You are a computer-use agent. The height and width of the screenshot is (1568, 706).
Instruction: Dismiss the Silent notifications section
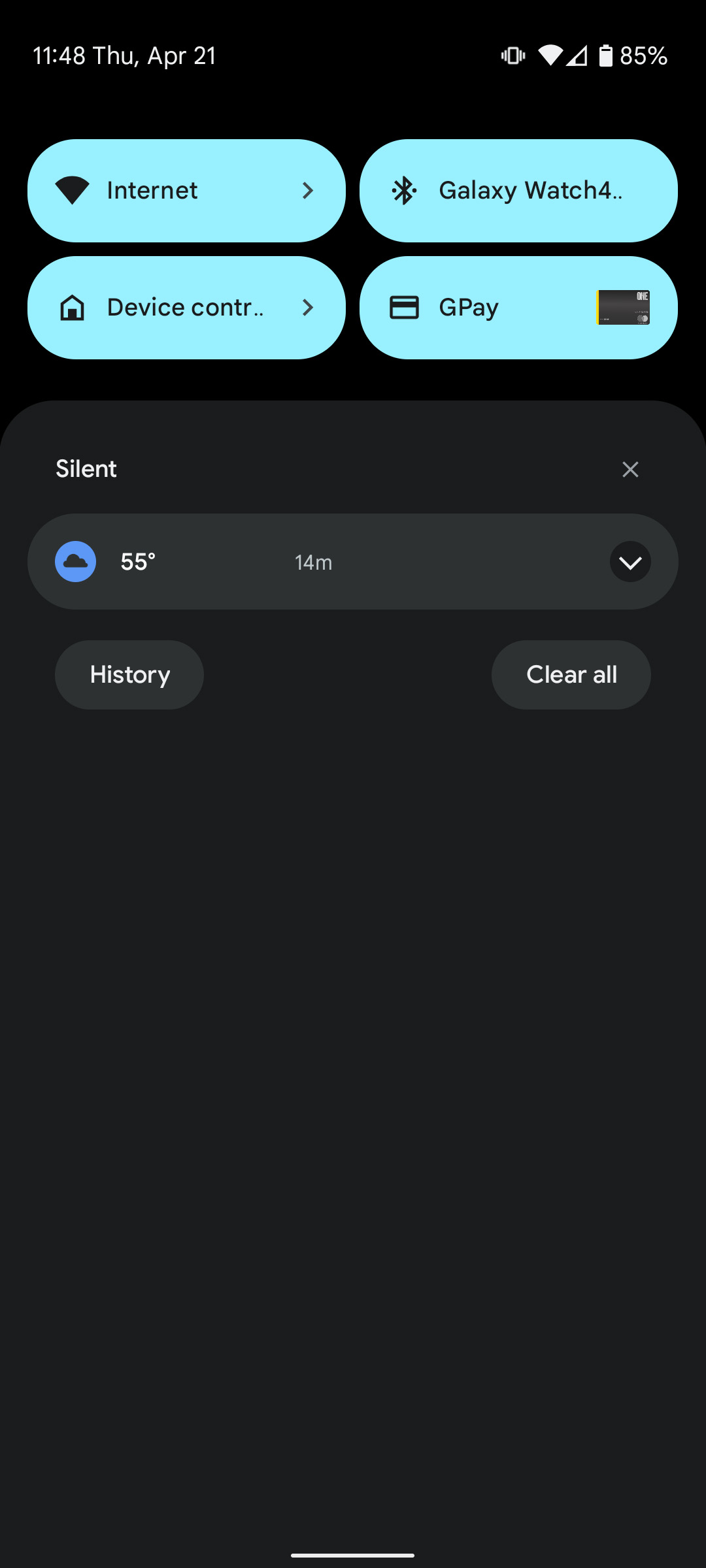click(630, 469)
